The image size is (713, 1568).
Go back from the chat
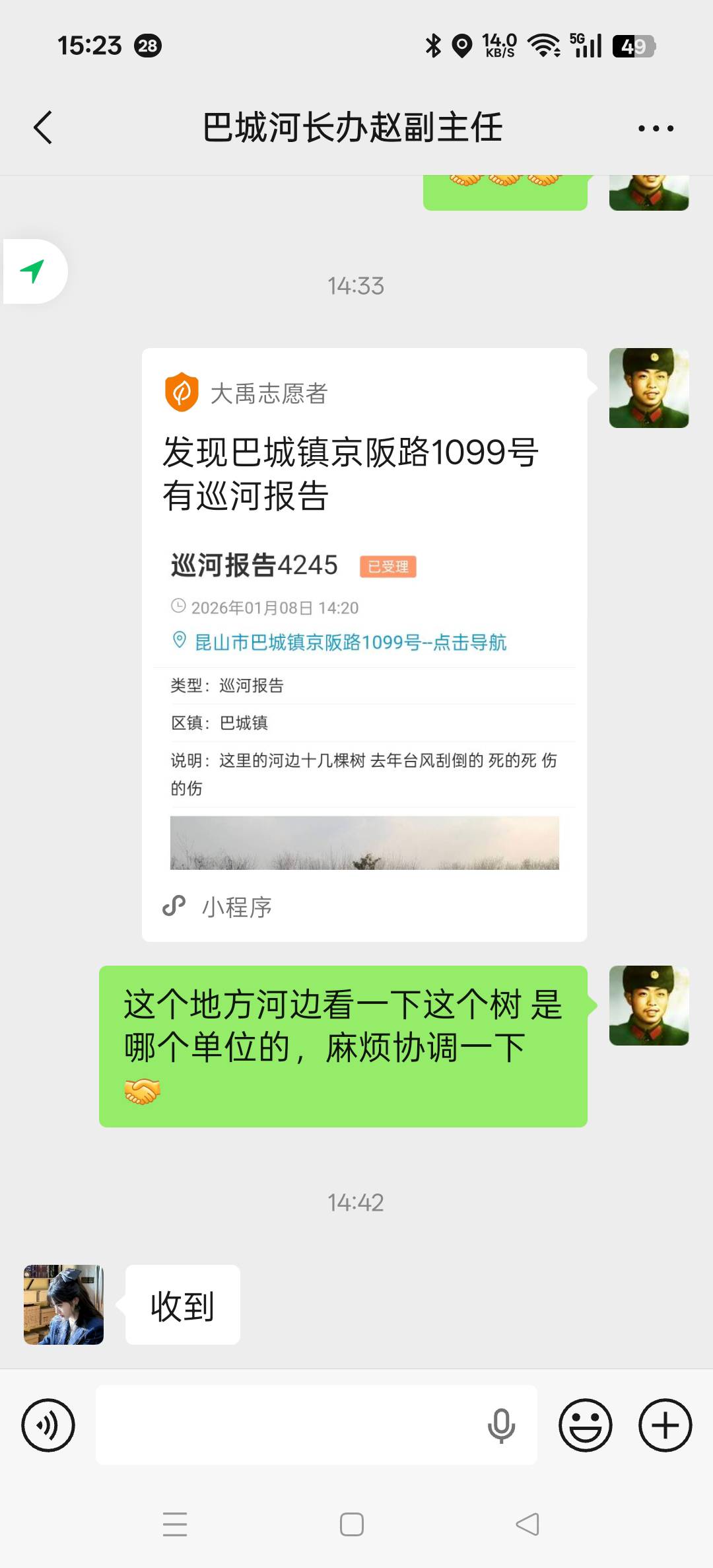(43, 127)
